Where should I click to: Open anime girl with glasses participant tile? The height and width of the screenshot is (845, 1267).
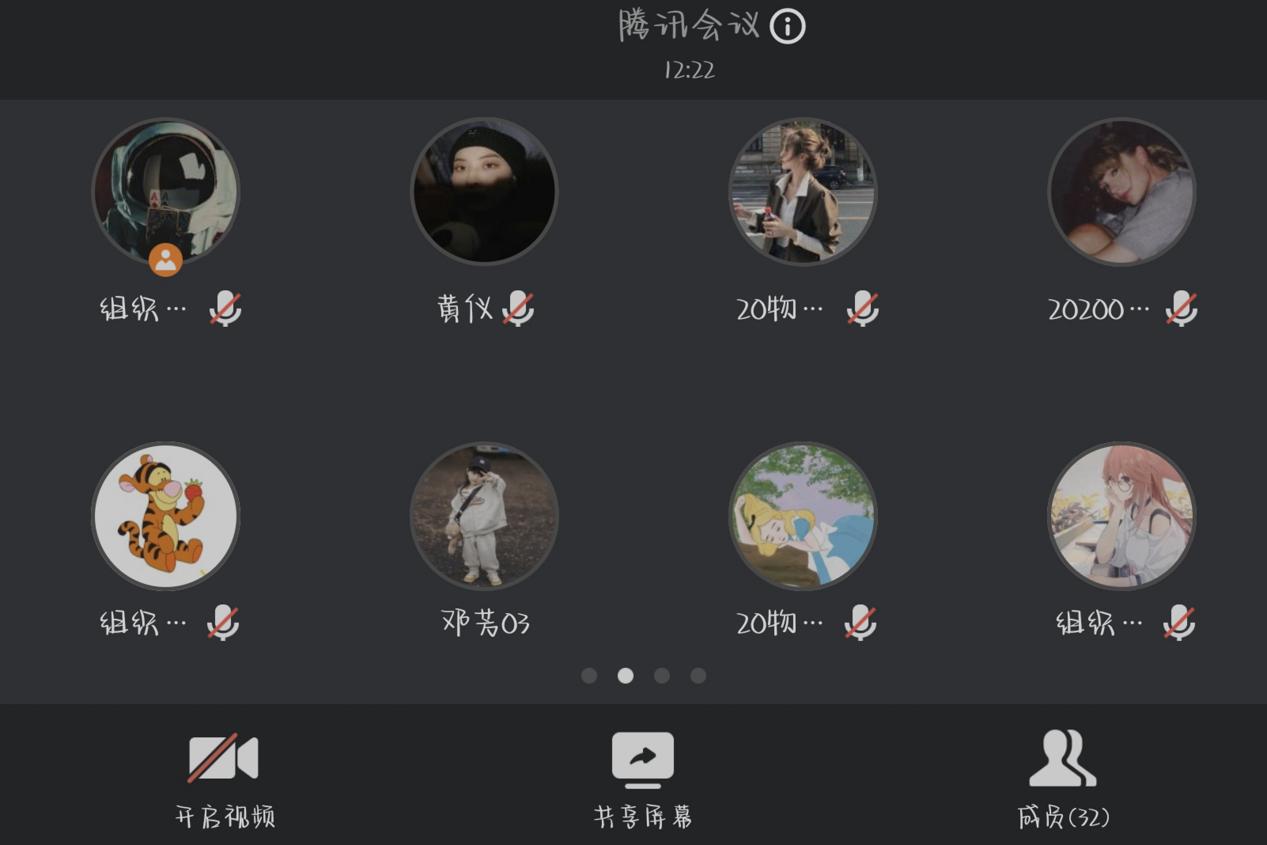(1121, 516)
